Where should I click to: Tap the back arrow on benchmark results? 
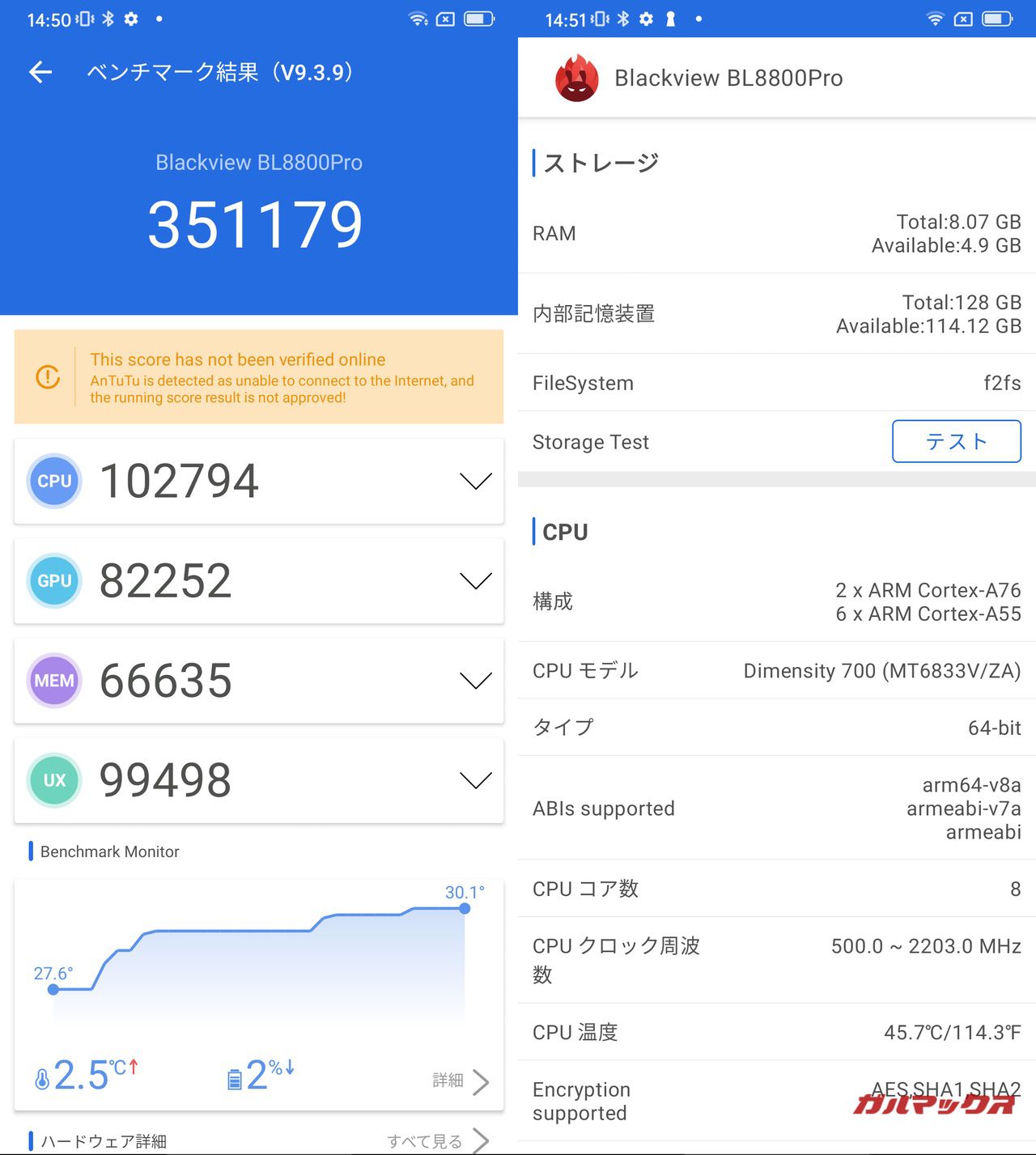(39, 72)
